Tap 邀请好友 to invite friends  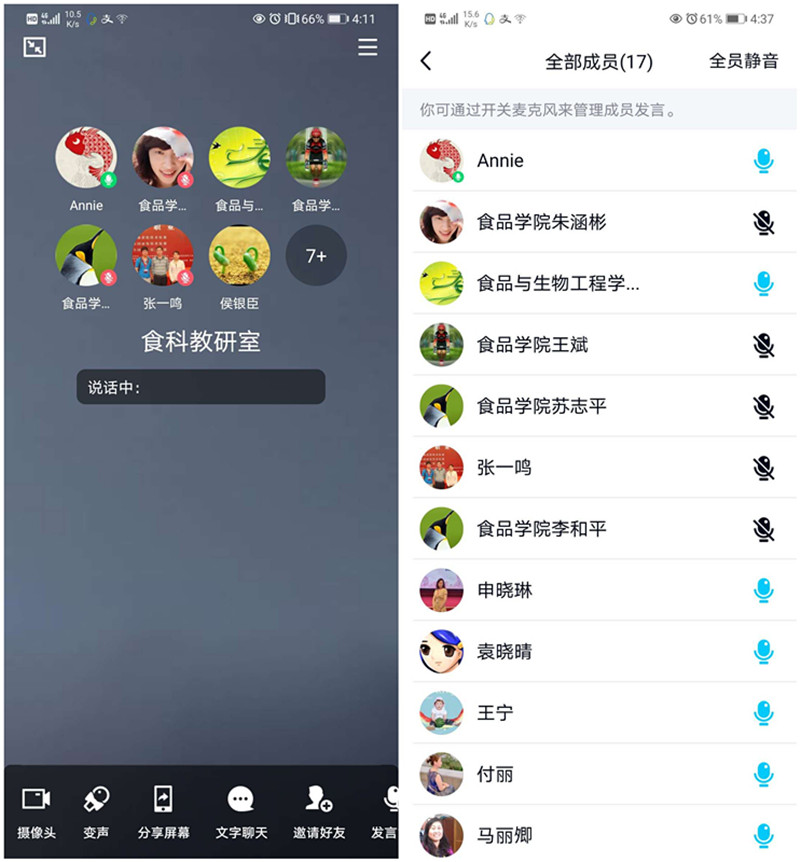319,808
